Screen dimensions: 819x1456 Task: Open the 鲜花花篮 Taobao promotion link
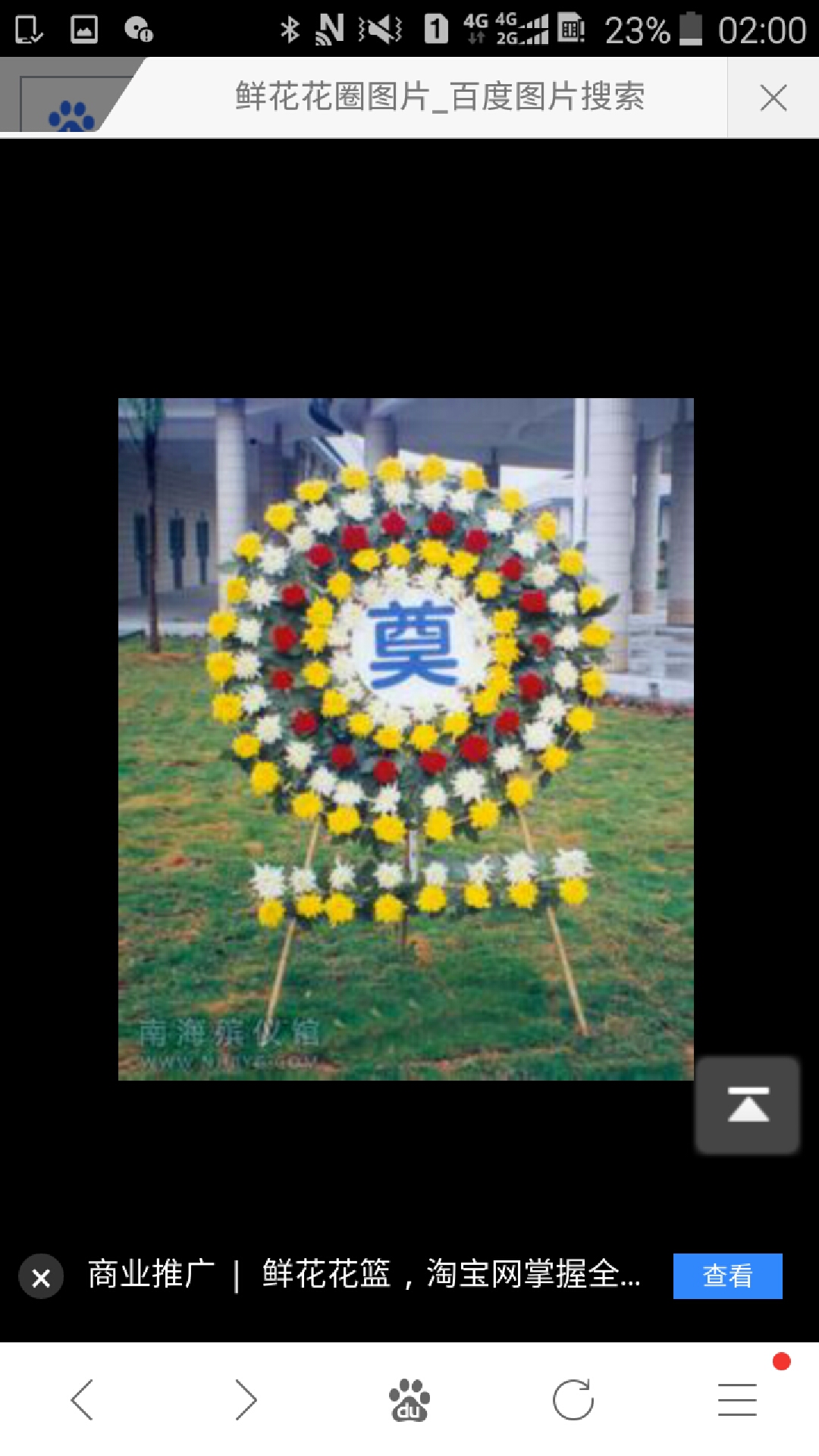450,1274
